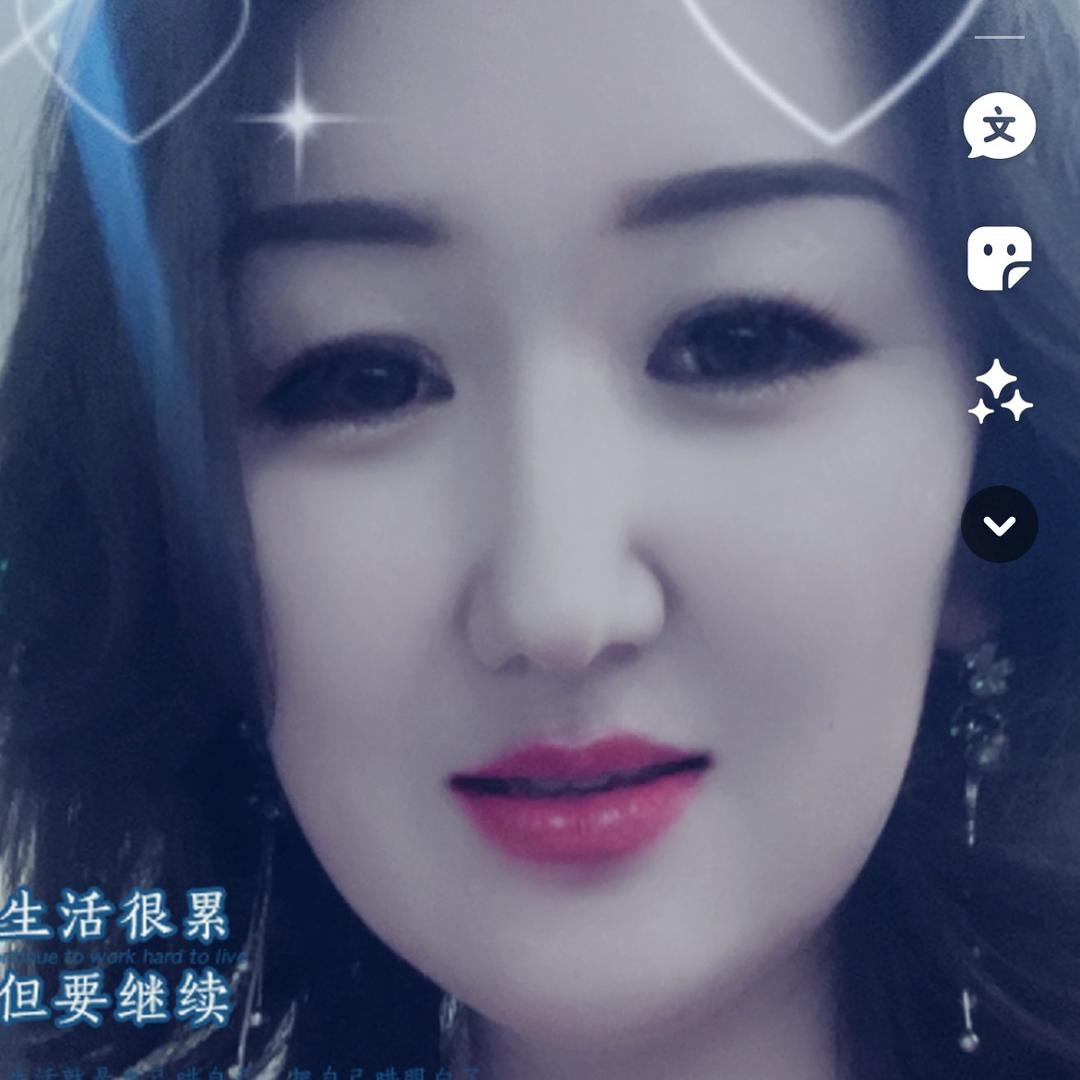This screenshot has height=1080, width=1080.
Task: Open the sparkle effects tool
Action: (x=999, y=392)
